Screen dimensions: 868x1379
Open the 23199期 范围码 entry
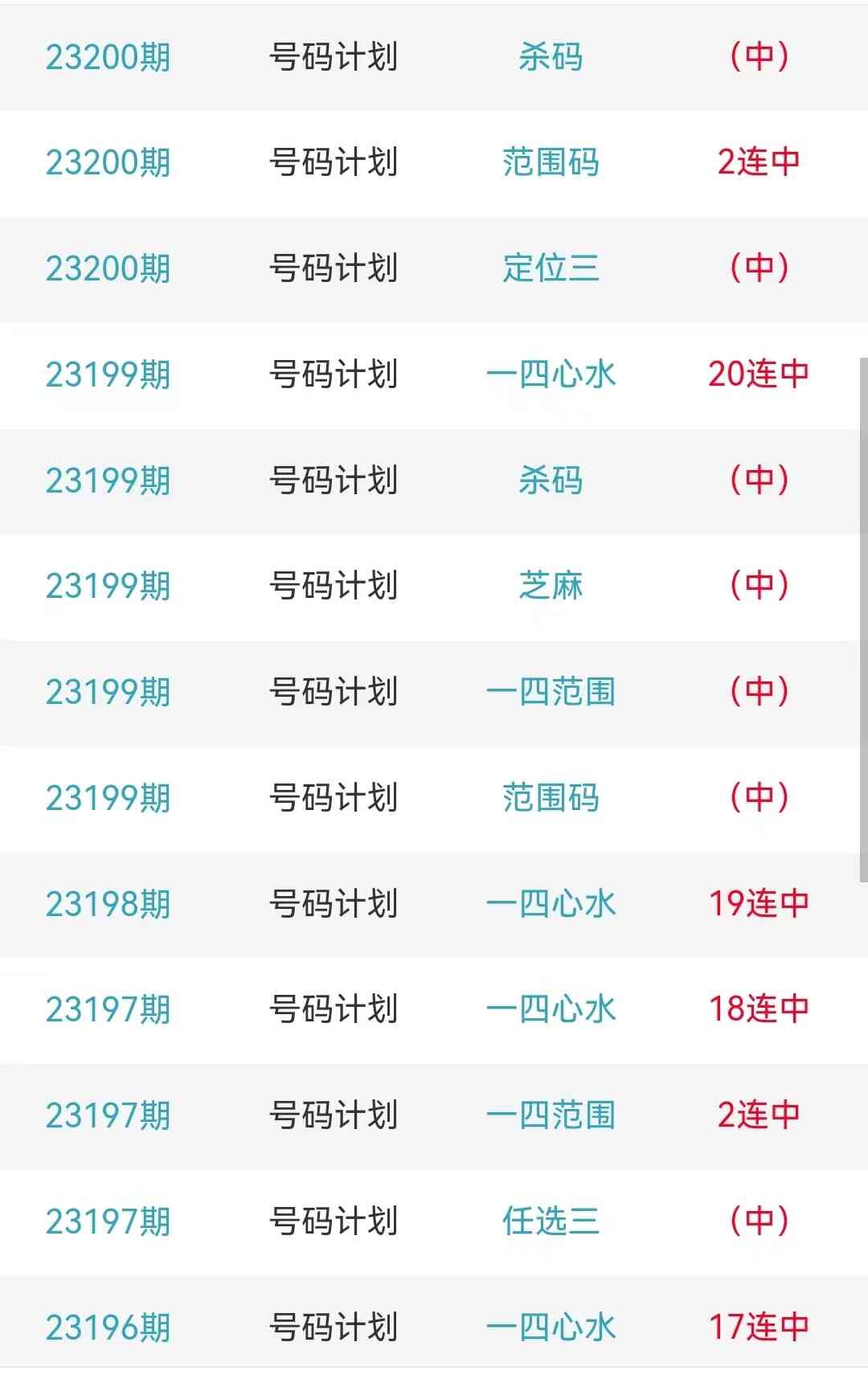coord(551,798)
